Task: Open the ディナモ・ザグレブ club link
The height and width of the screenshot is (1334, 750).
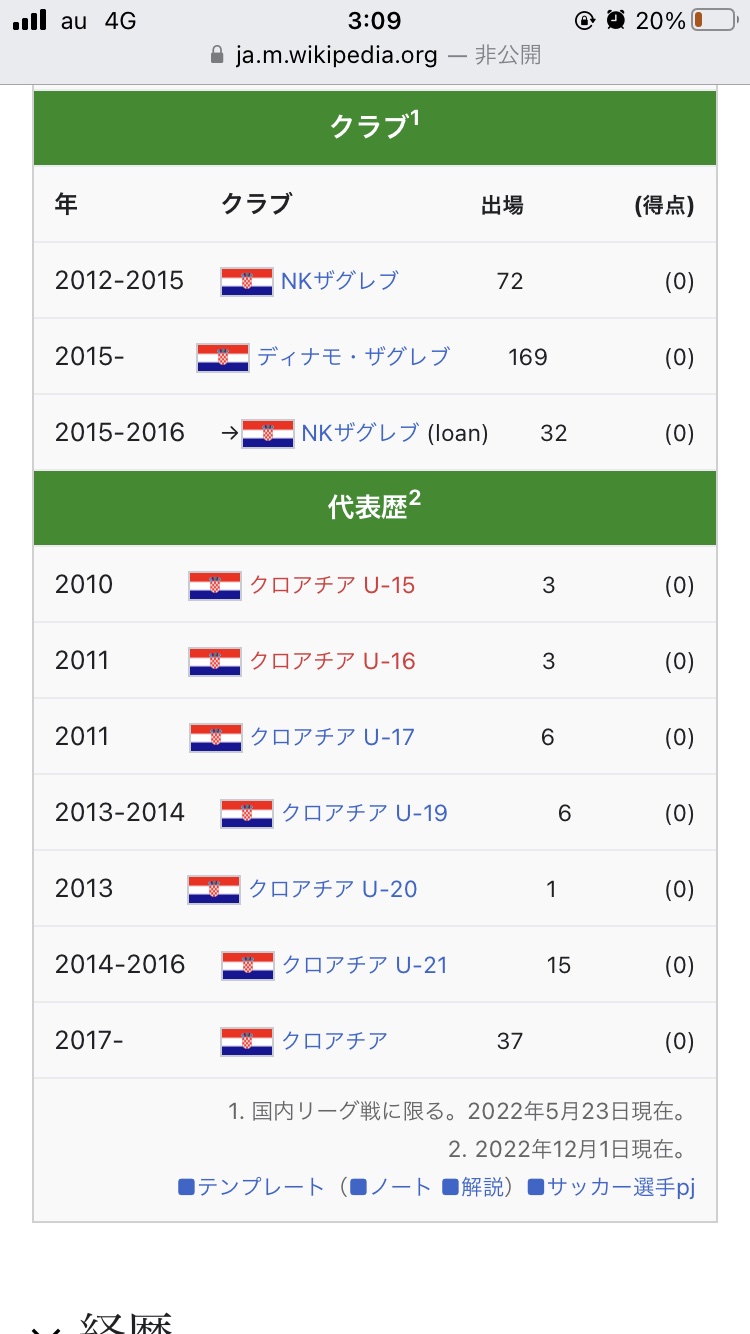Action: (x=353, y=357)
